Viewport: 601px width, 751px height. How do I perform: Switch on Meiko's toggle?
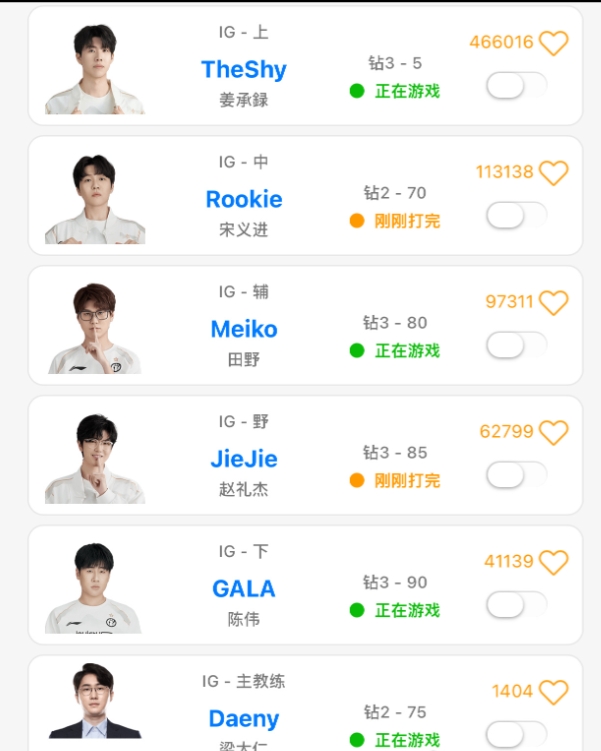click(x=516, y=346)
